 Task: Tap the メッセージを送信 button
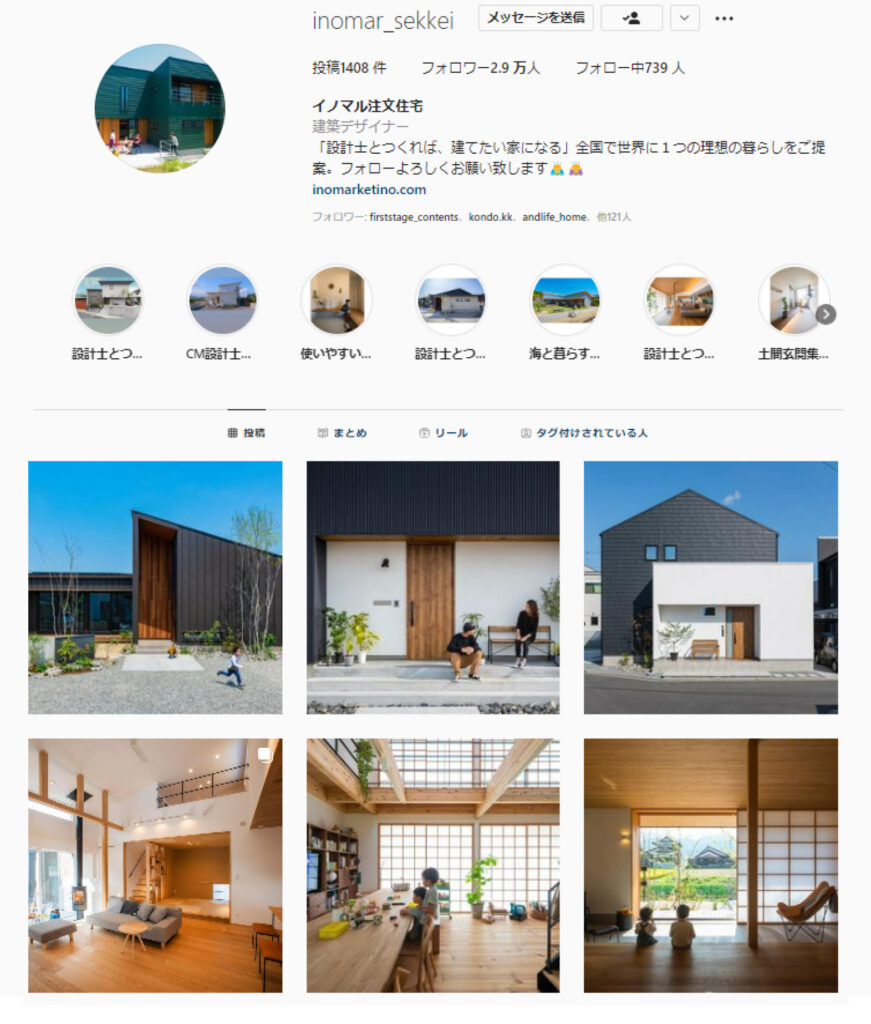(535, 18)
